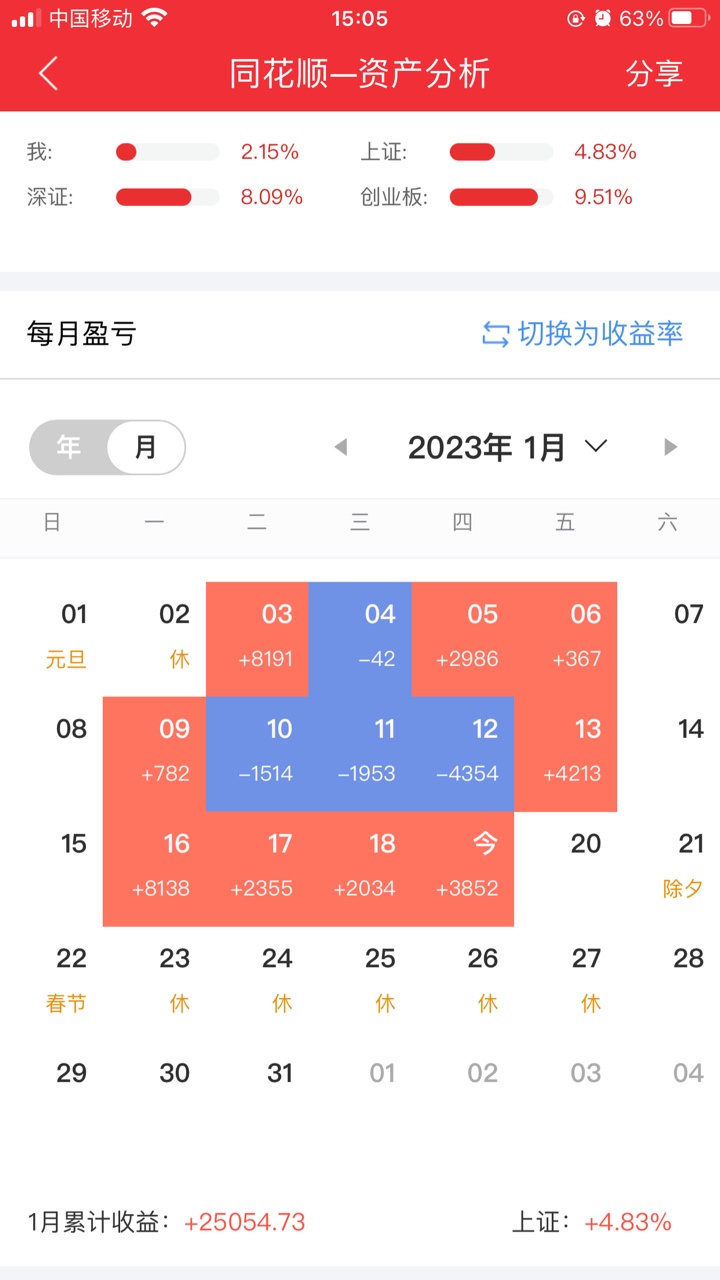Select the 年 yearly view

coord(68,447)
